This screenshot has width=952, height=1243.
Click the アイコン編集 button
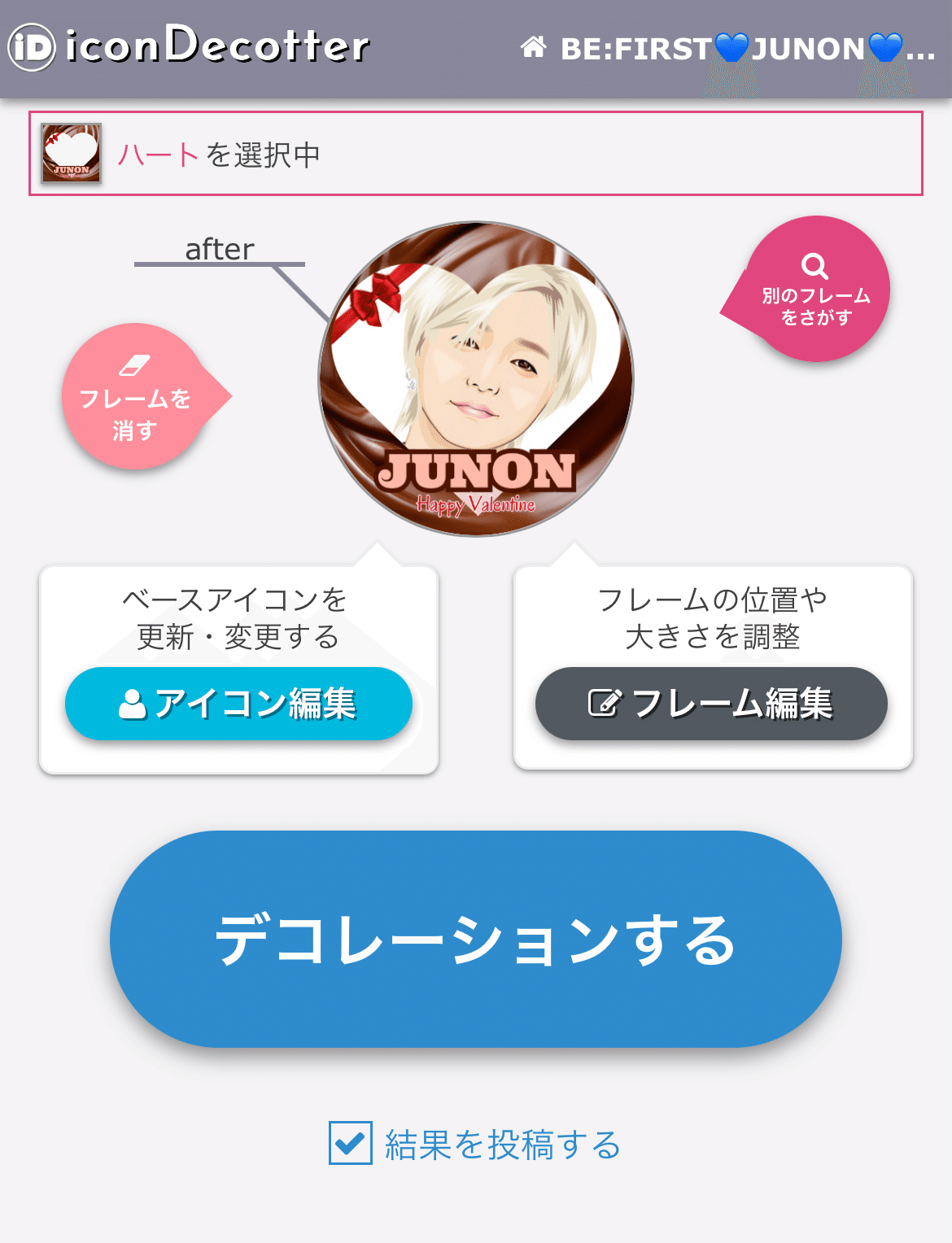pyautogui.click(x=240, y=703)
